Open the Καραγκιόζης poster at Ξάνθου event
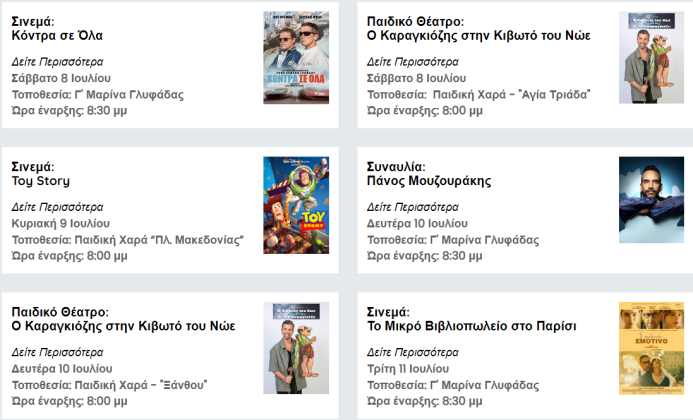 coord(296,346)
